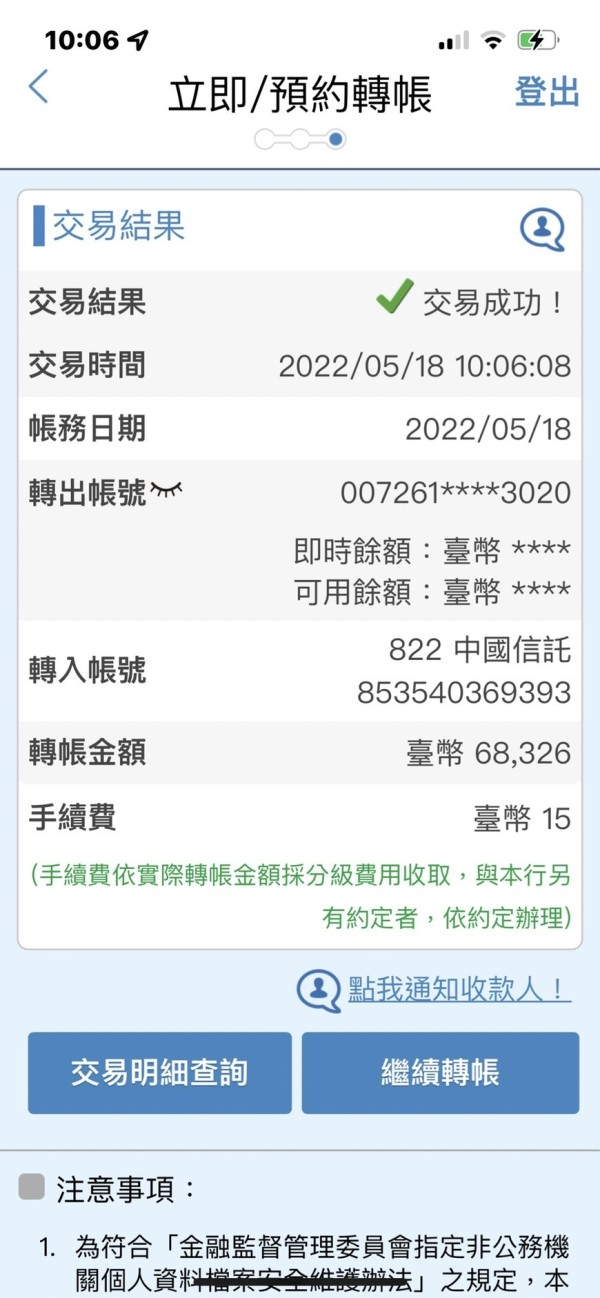This screenshot has height=1298, width=600.
Task: Open the customer service icon beside 交易結果
Action: coord(542,229)
